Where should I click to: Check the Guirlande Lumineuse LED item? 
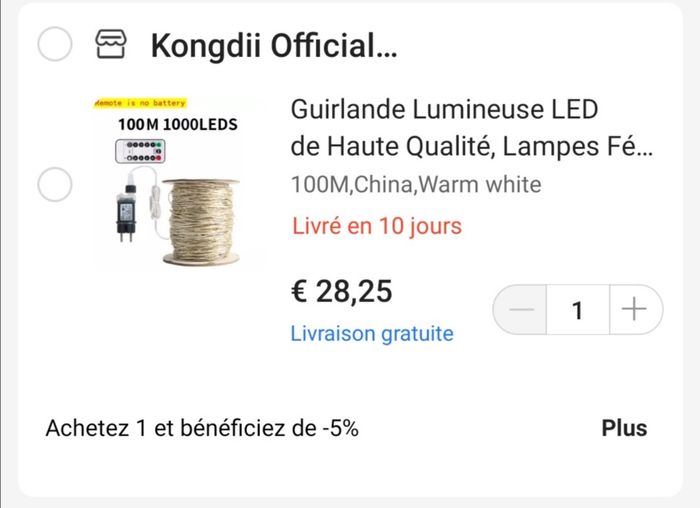click(x=54, y=184)
